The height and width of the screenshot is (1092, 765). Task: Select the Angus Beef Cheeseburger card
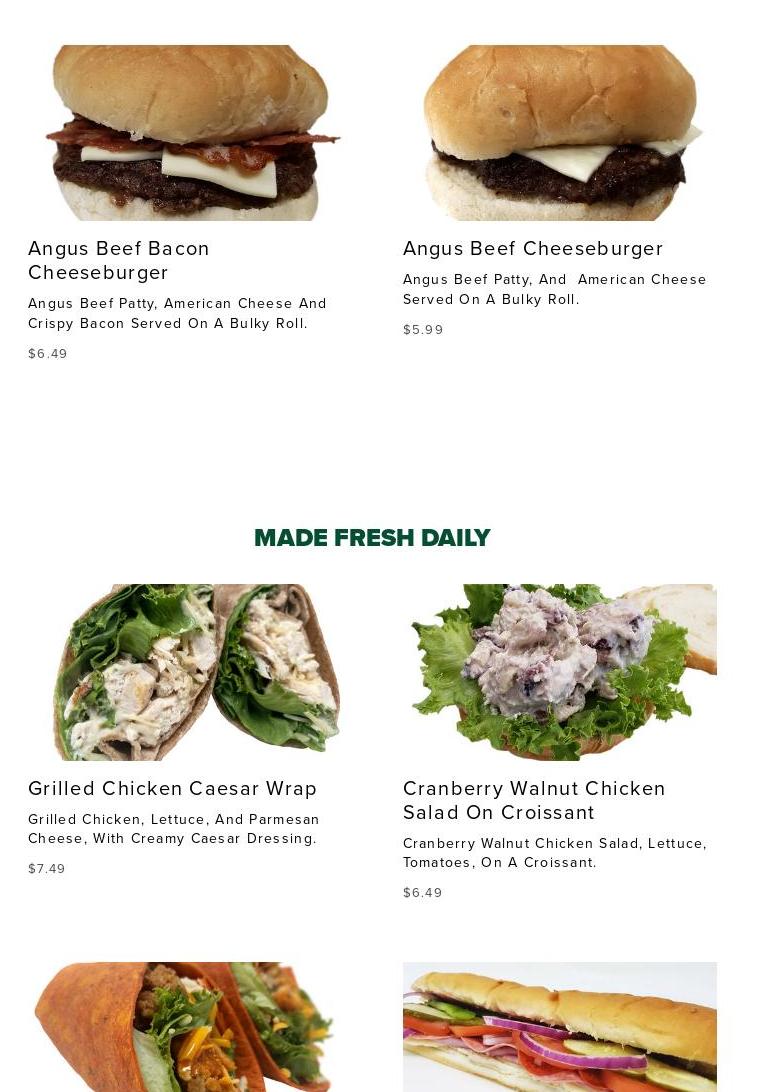pos(532,248)
